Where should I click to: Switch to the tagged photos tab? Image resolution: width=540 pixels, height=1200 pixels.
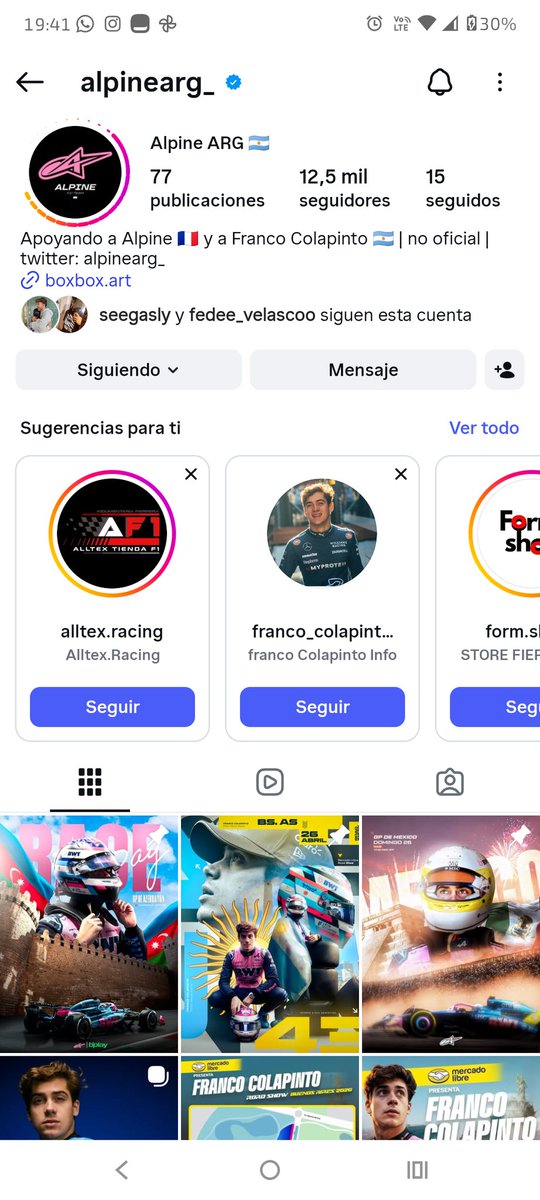pyautogui.click(x=450, y=782)
